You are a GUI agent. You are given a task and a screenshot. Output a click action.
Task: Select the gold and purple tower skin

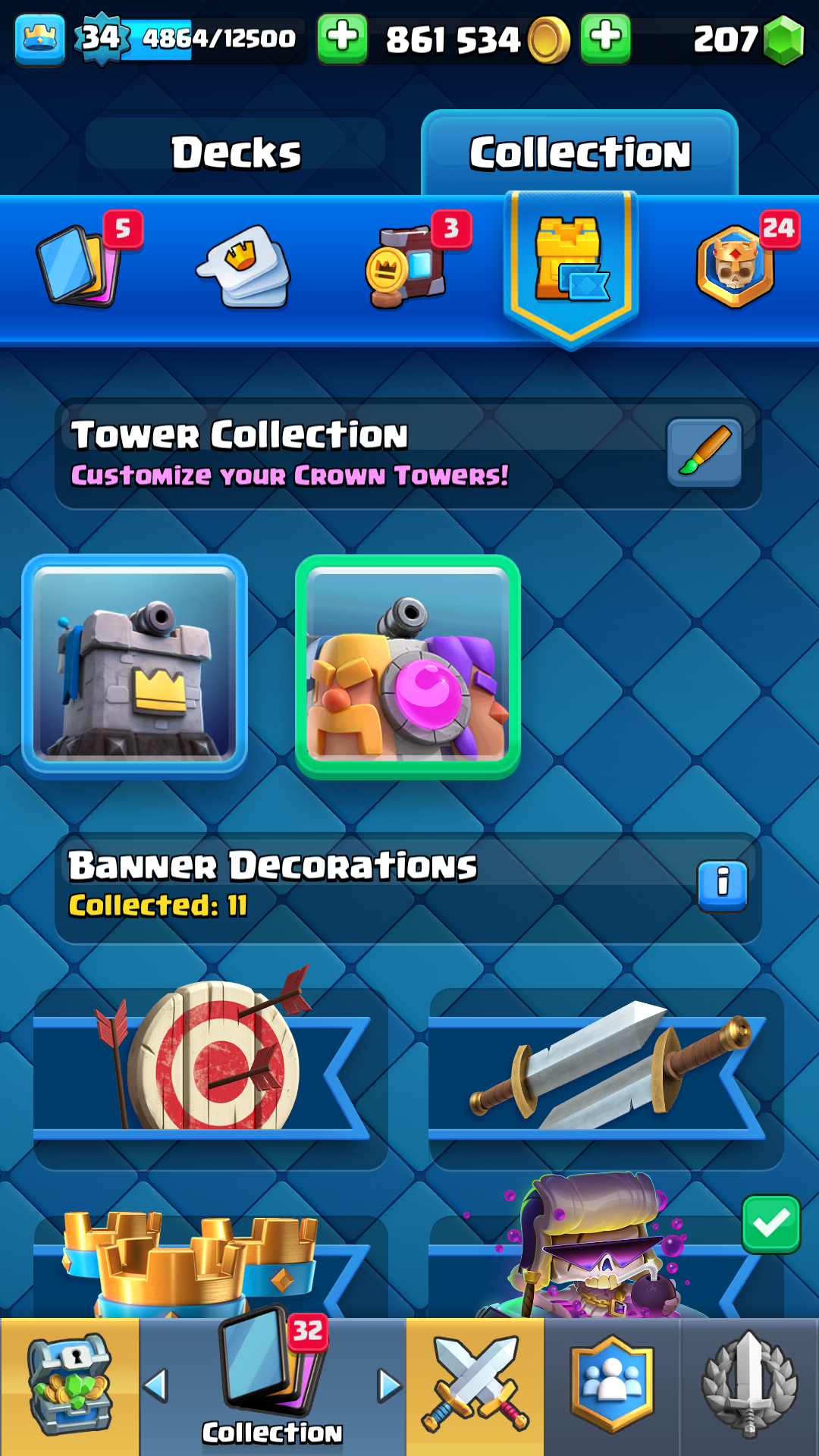pos(408,667)
